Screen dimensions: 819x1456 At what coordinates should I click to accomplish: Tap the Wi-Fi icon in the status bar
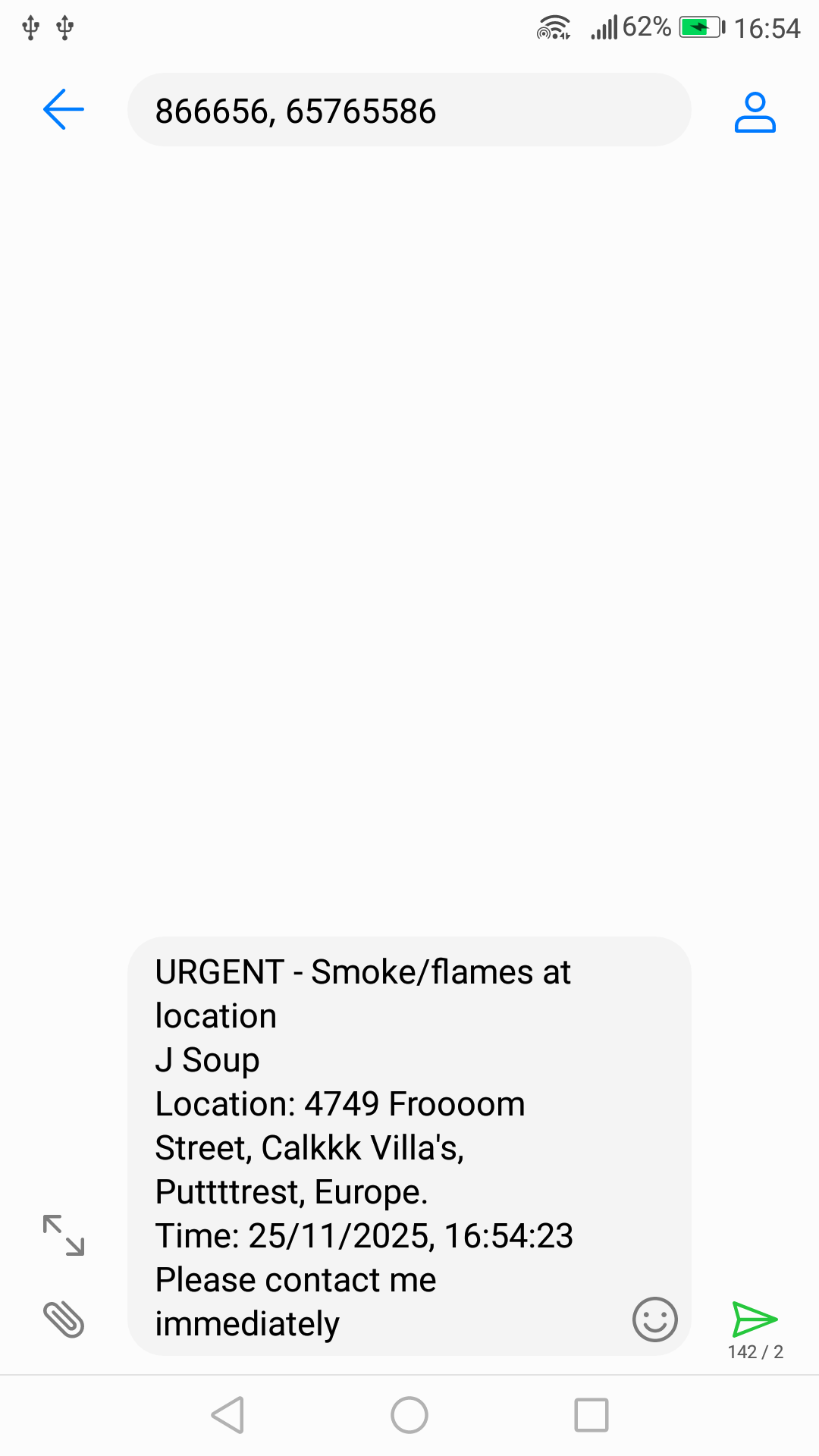point(554,25)
